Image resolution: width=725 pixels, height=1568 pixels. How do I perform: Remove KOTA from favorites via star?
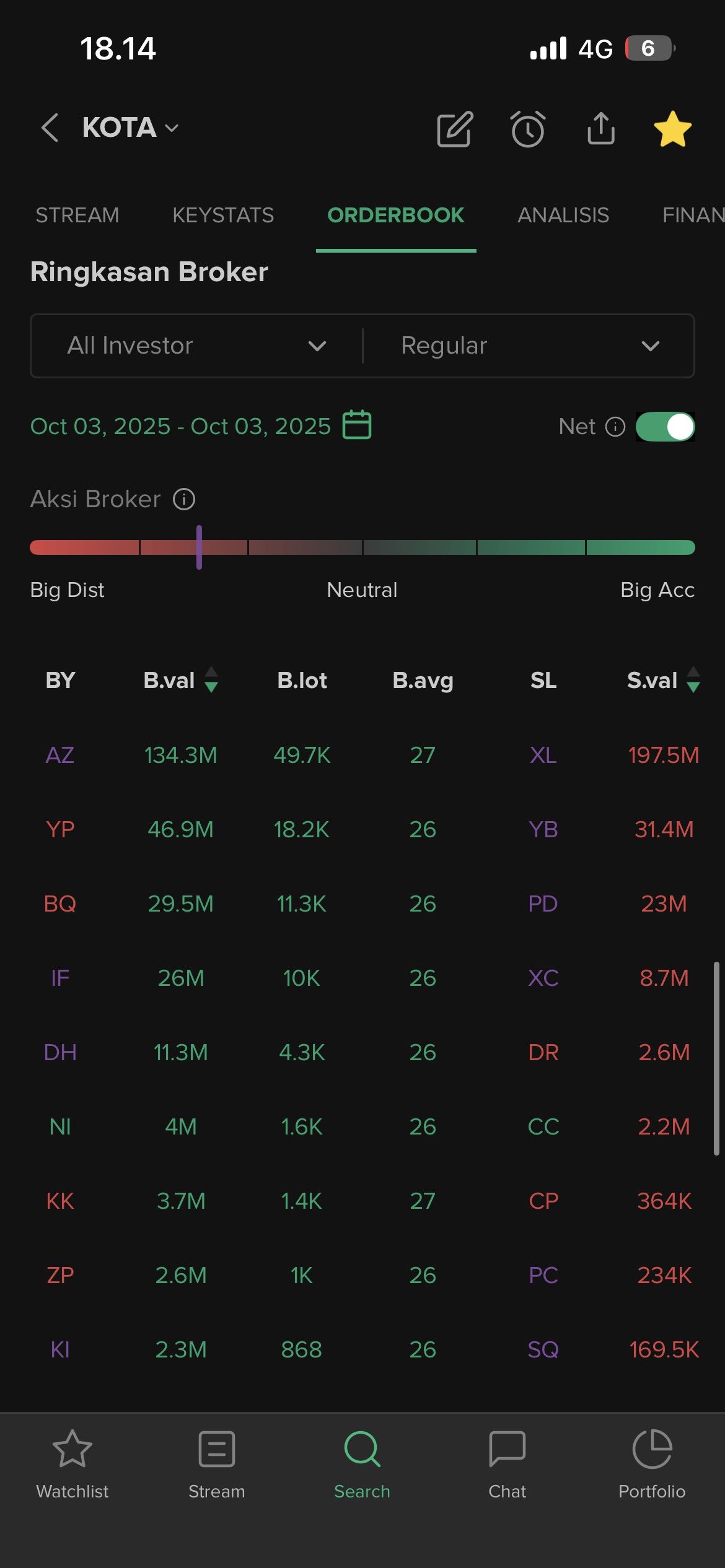[672, 129]
